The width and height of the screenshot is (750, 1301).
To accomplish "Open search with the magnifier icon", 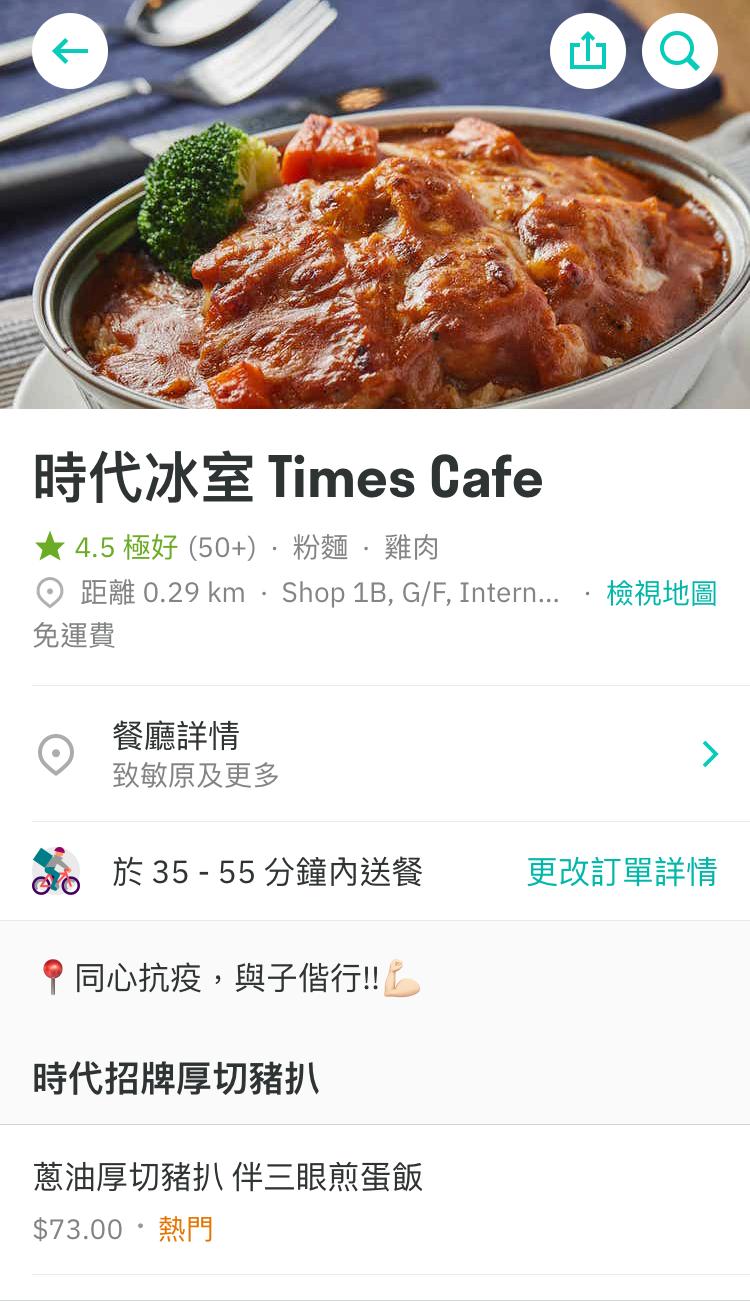I will 679,50.
